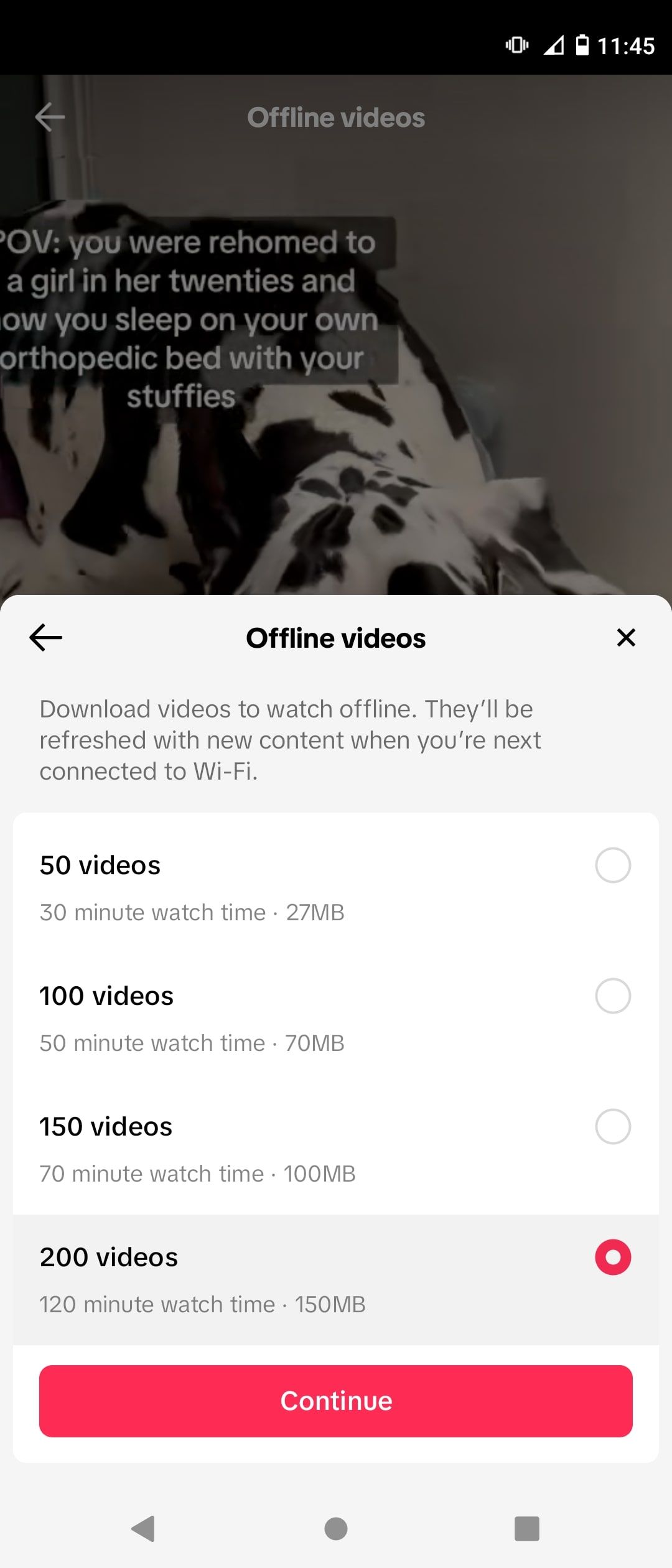Tap the 27MB size label under 50 videos
The image size is (672, 1568).
pyautogui.click(x=314, y=912)
